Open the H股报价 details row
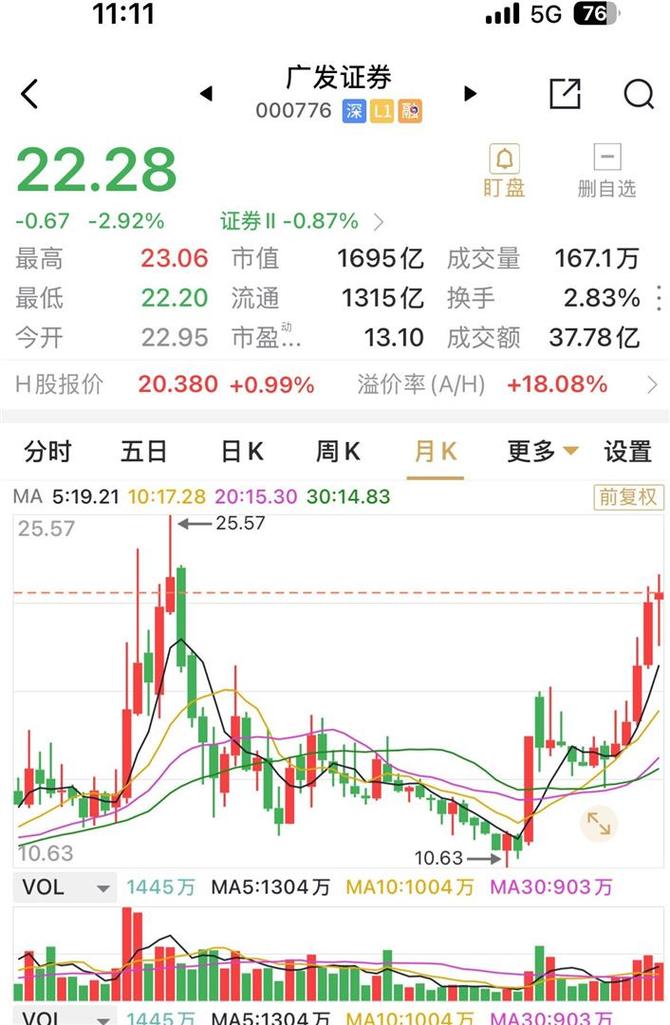 click(335, 384)
